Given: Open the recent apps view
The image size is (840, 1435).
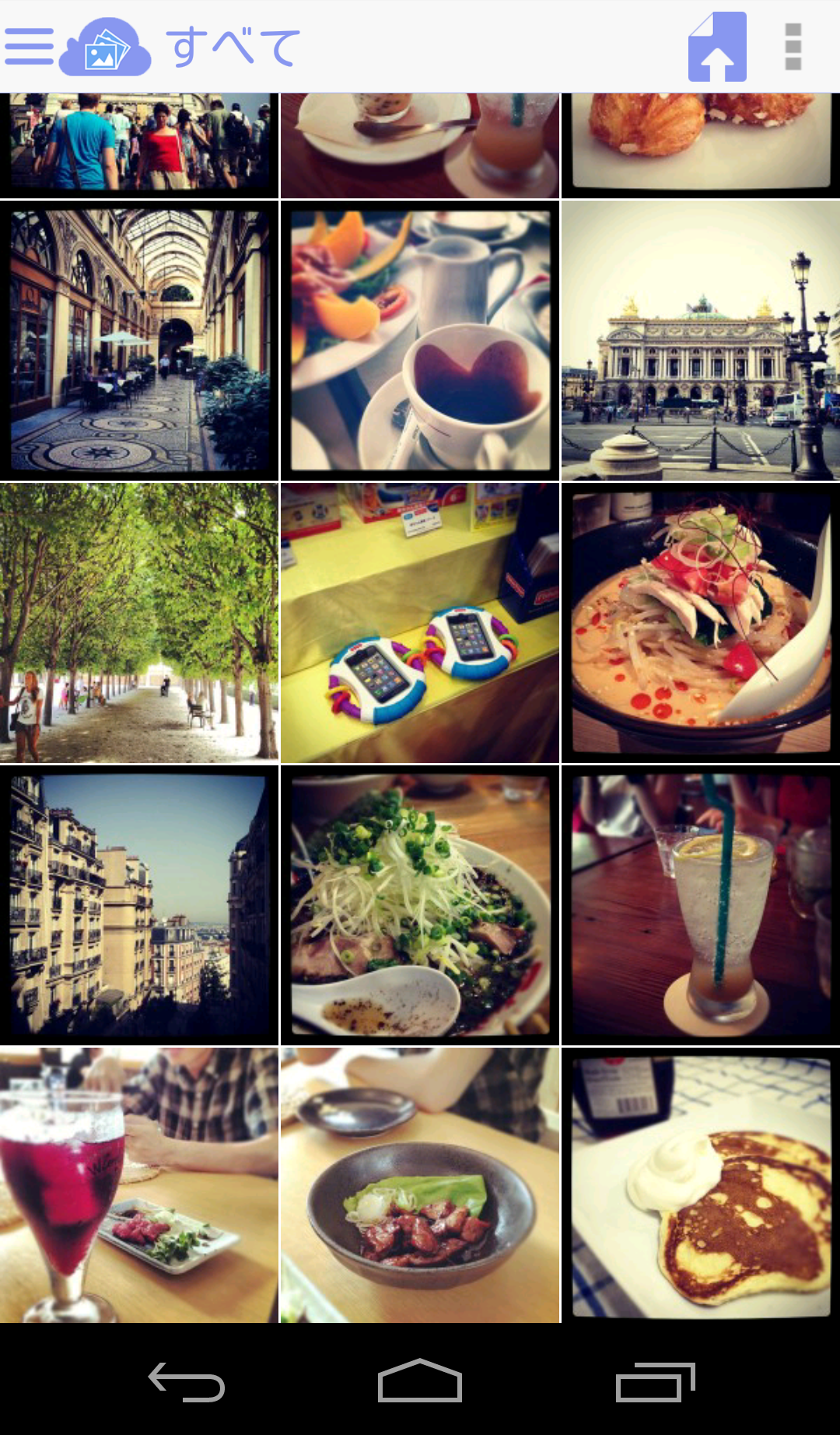Looking at the screenshot, I should point(655,1382).
